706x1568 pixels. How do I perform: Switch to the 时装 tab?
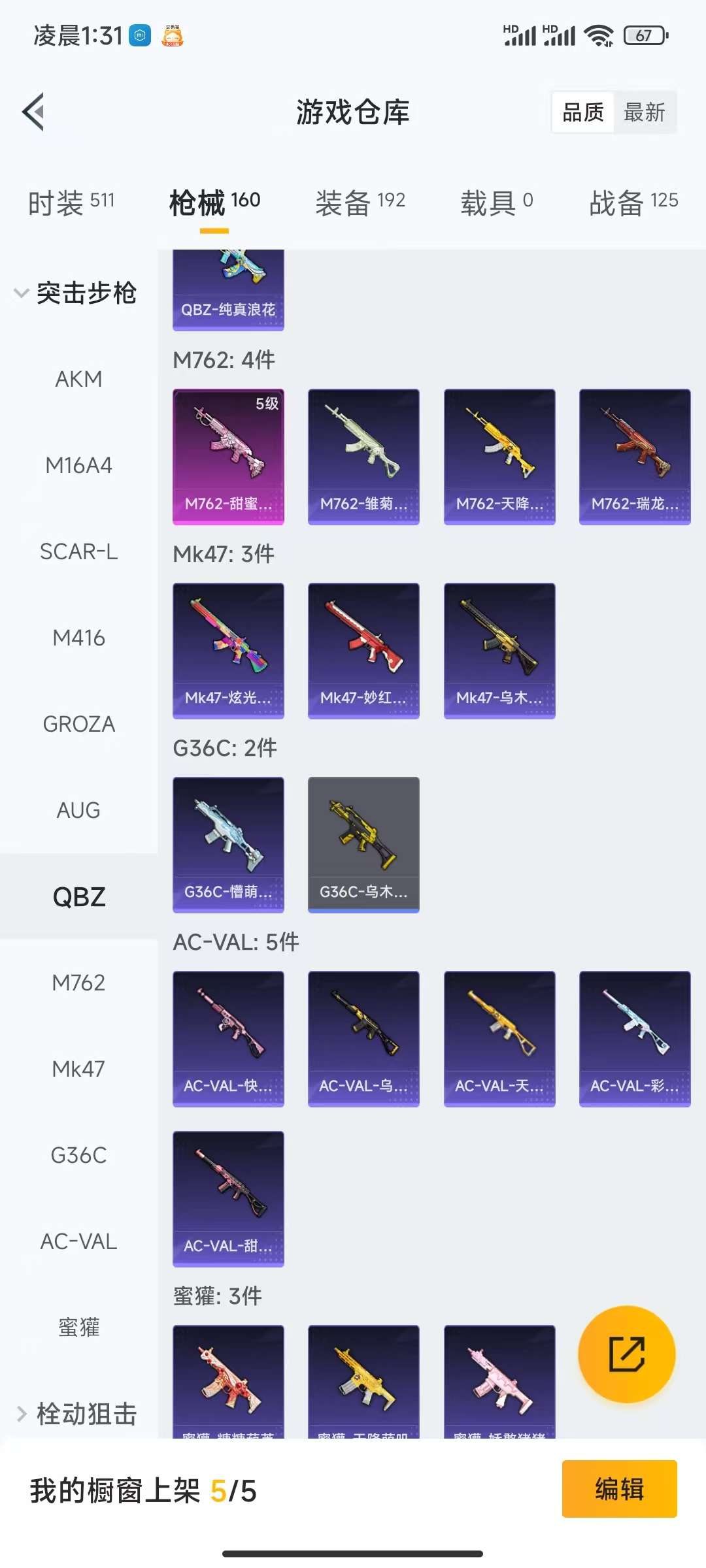71,203
